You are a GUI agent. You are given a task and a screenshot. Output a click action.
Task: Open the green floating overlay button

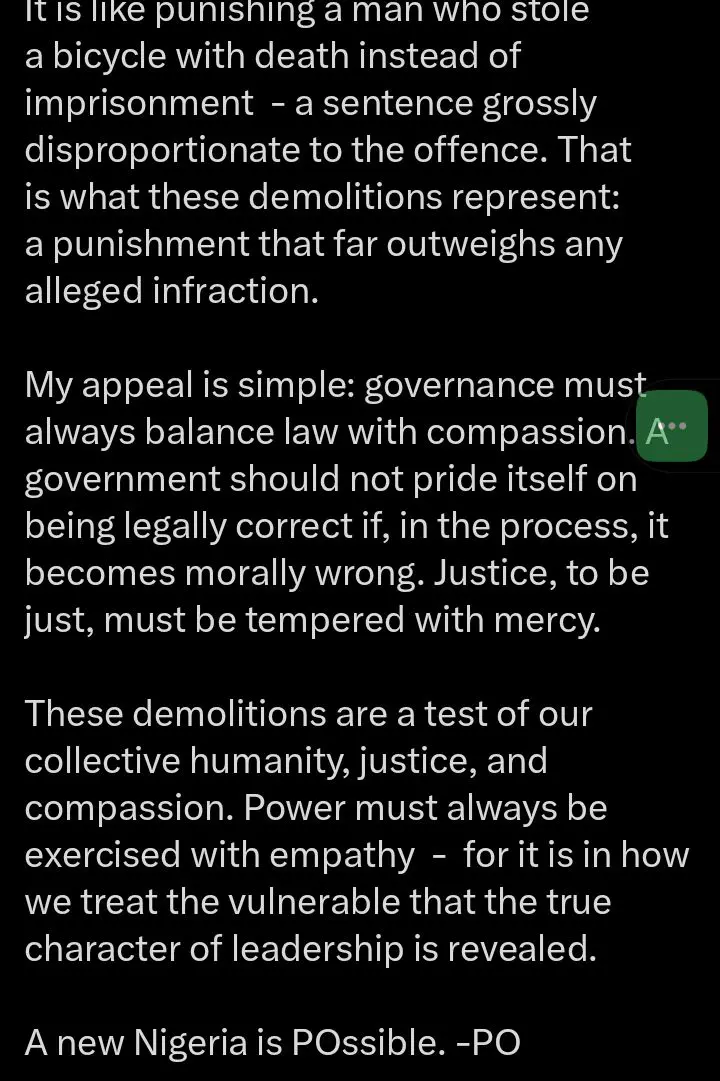tap(672, 427)
